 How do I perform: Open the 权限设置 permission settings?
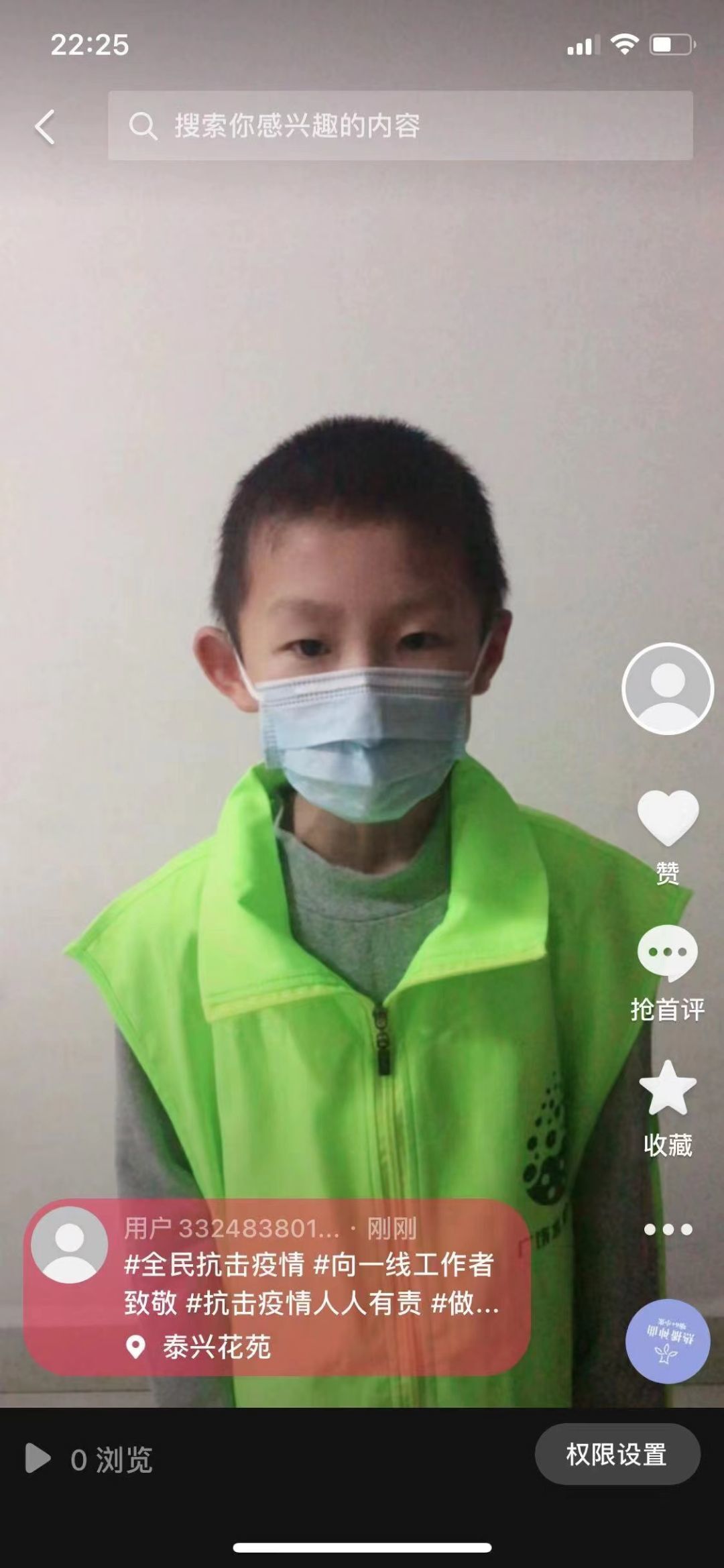click(617, 1454)
